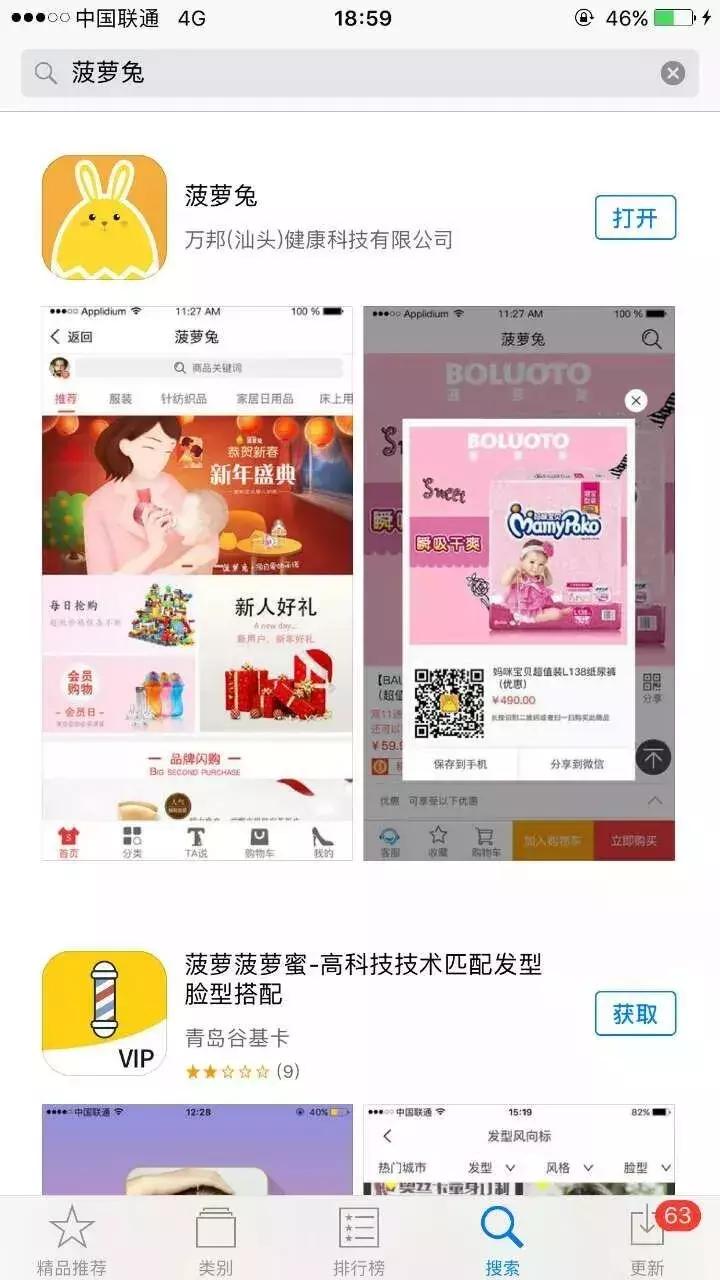
Task: Switch to the 类别 tab
Action: (x=216, y=1240)
